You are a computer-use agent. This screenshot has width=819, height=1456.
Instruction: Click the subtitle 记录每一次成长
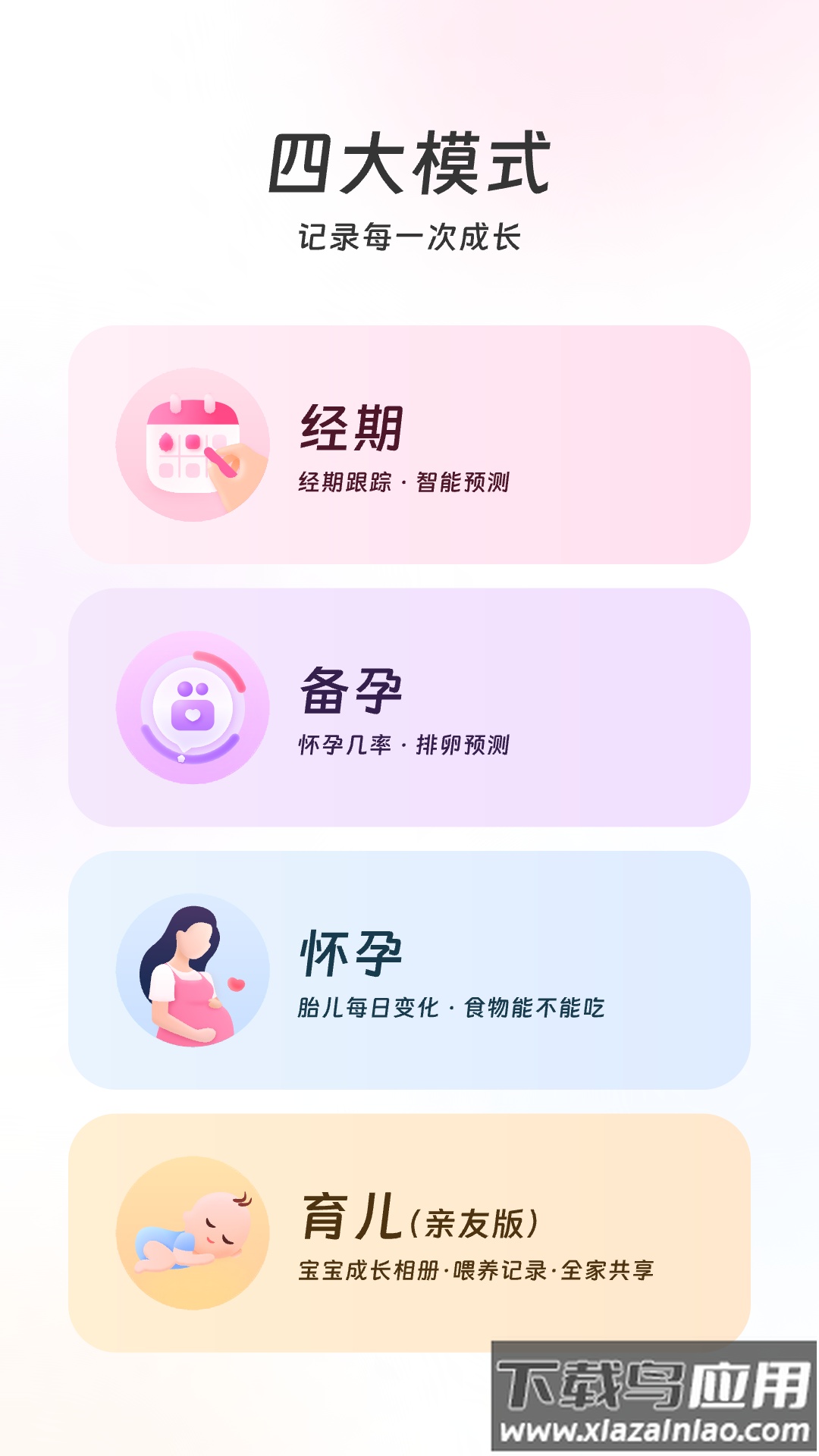409,235
